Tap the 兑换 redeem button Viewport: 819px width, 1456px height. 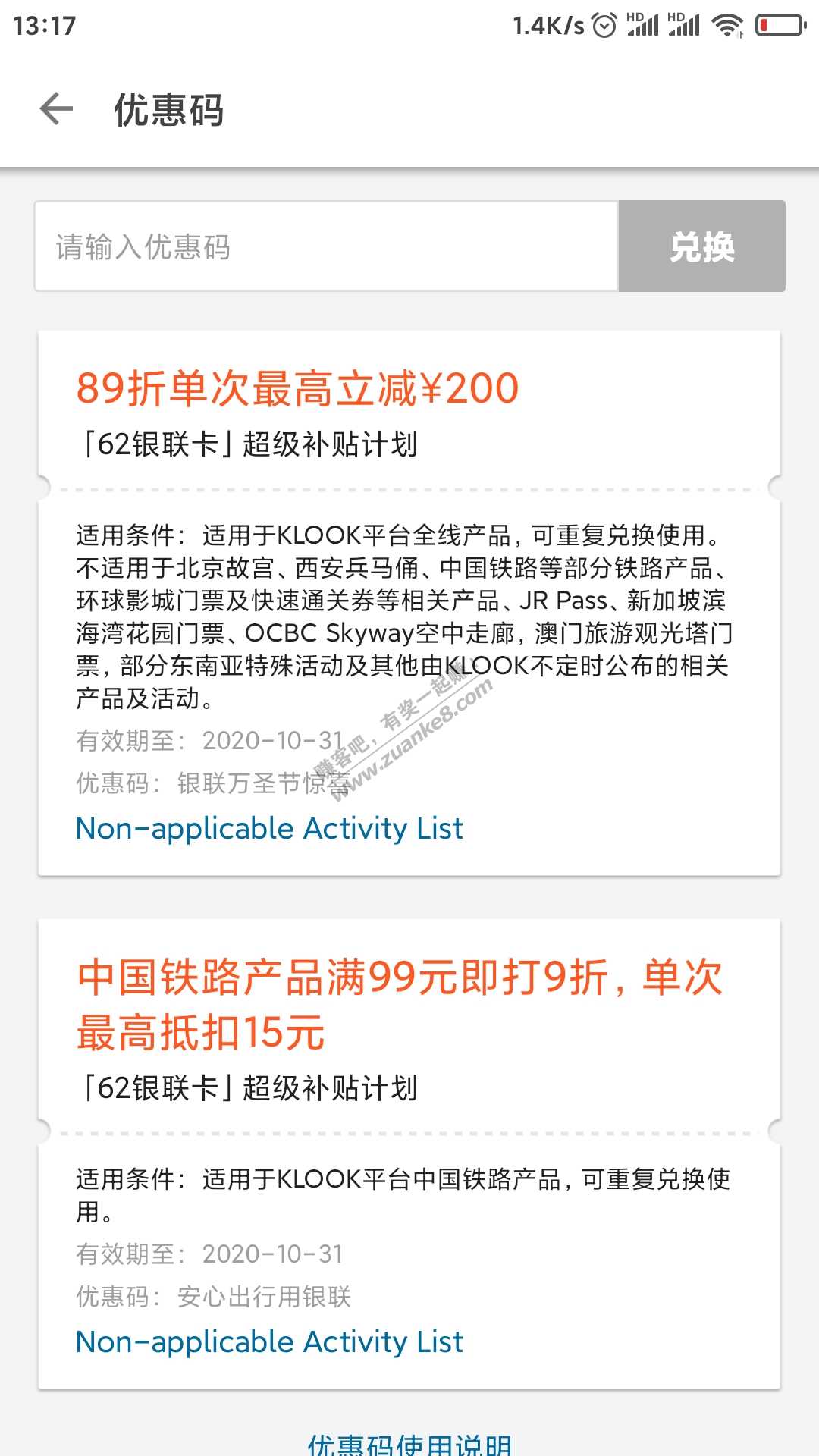[701, 246]
